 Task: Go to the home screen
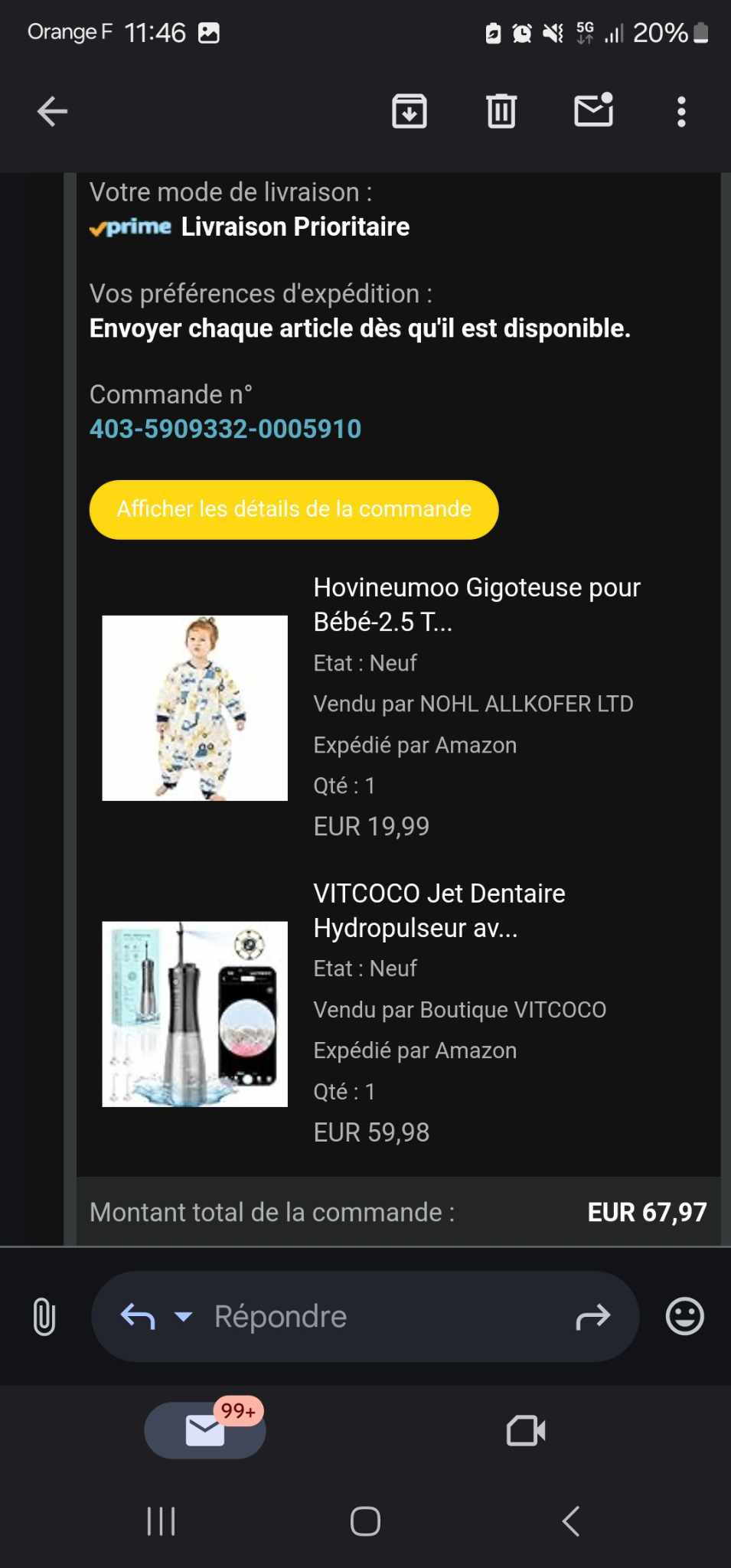tap(365, 1521)
